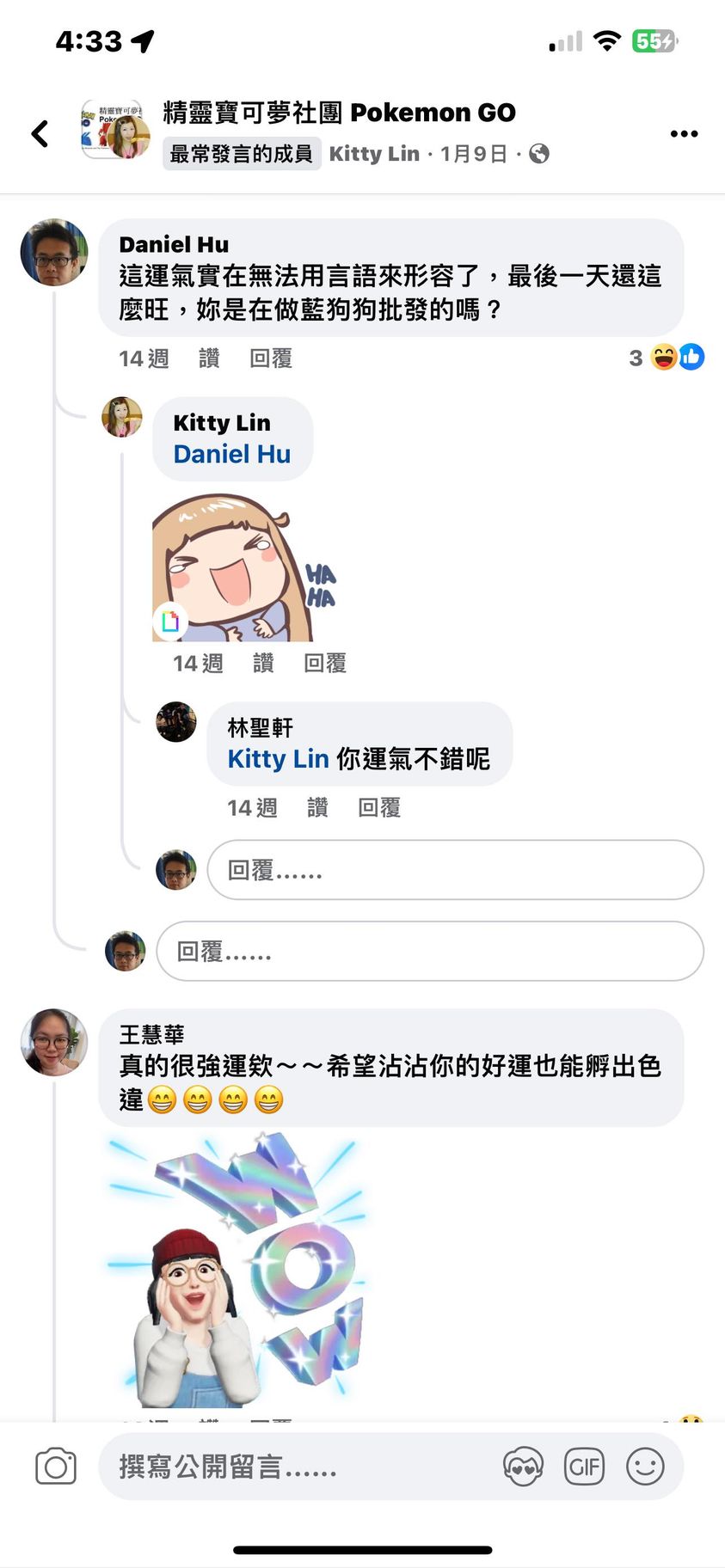Open the GIF picker
Image resolution: width=725 pixels, height=1568 pixels.
pos(584,1467)
